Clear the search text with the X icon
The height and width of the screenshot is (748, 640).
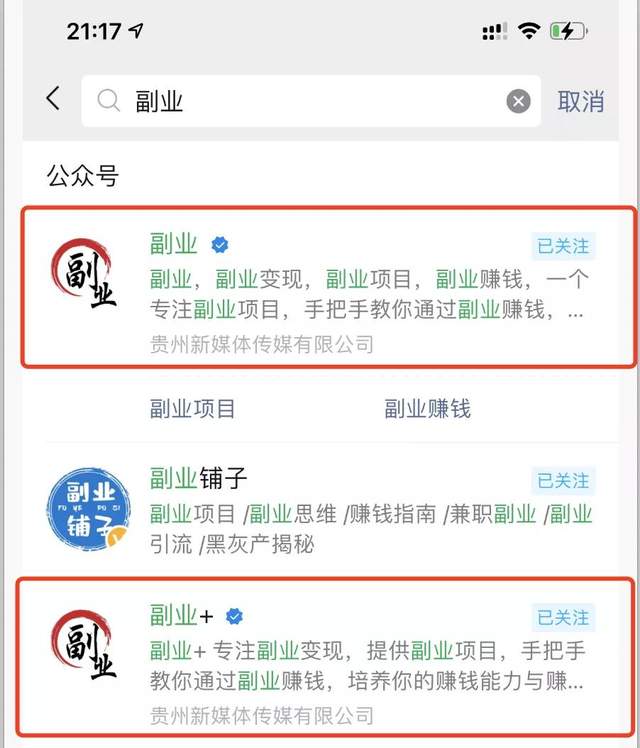pyautogui.click(x=517, y=100)
